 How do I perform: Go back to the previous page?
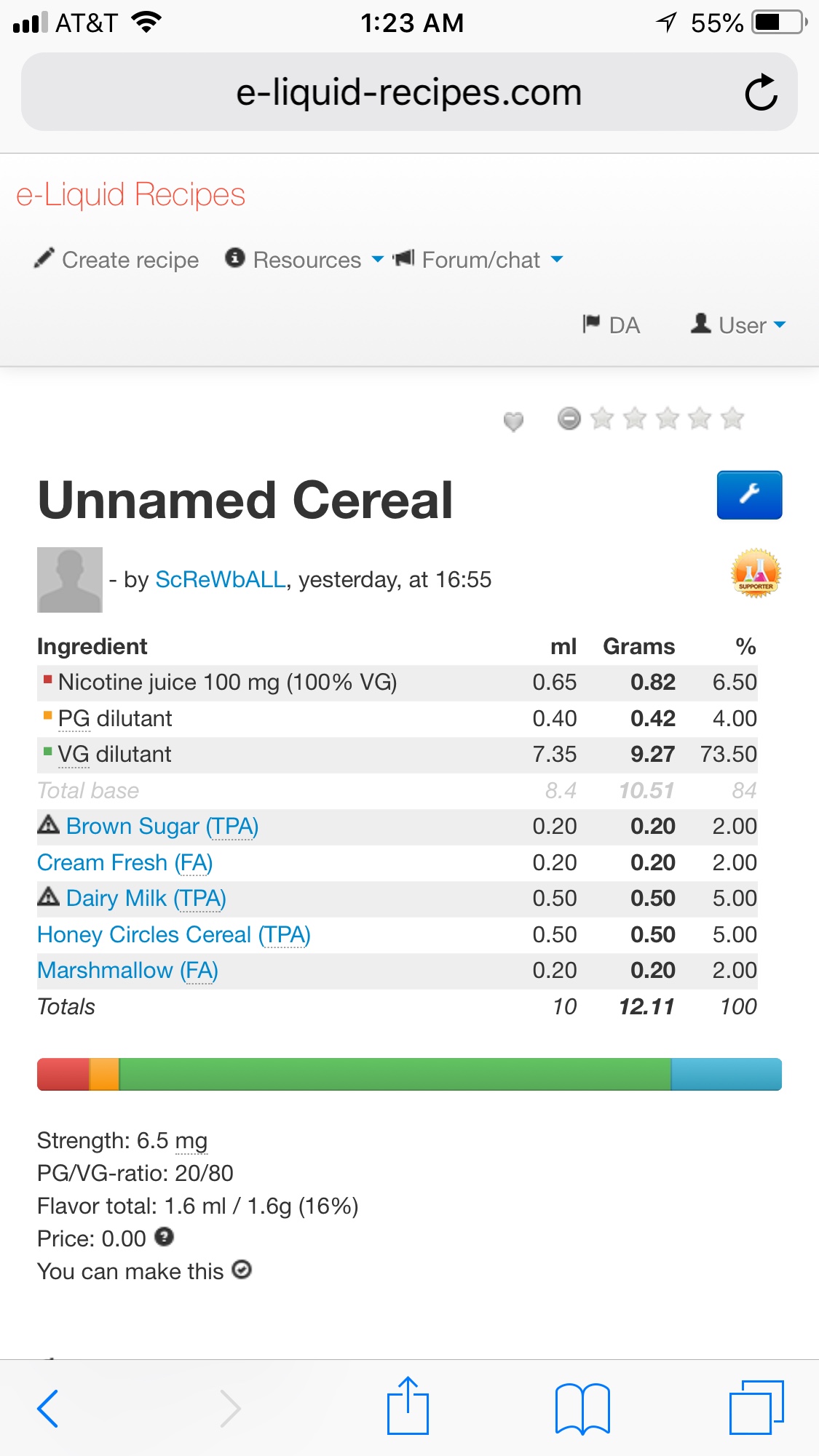pyautogui.click(x=48, y=1408)
